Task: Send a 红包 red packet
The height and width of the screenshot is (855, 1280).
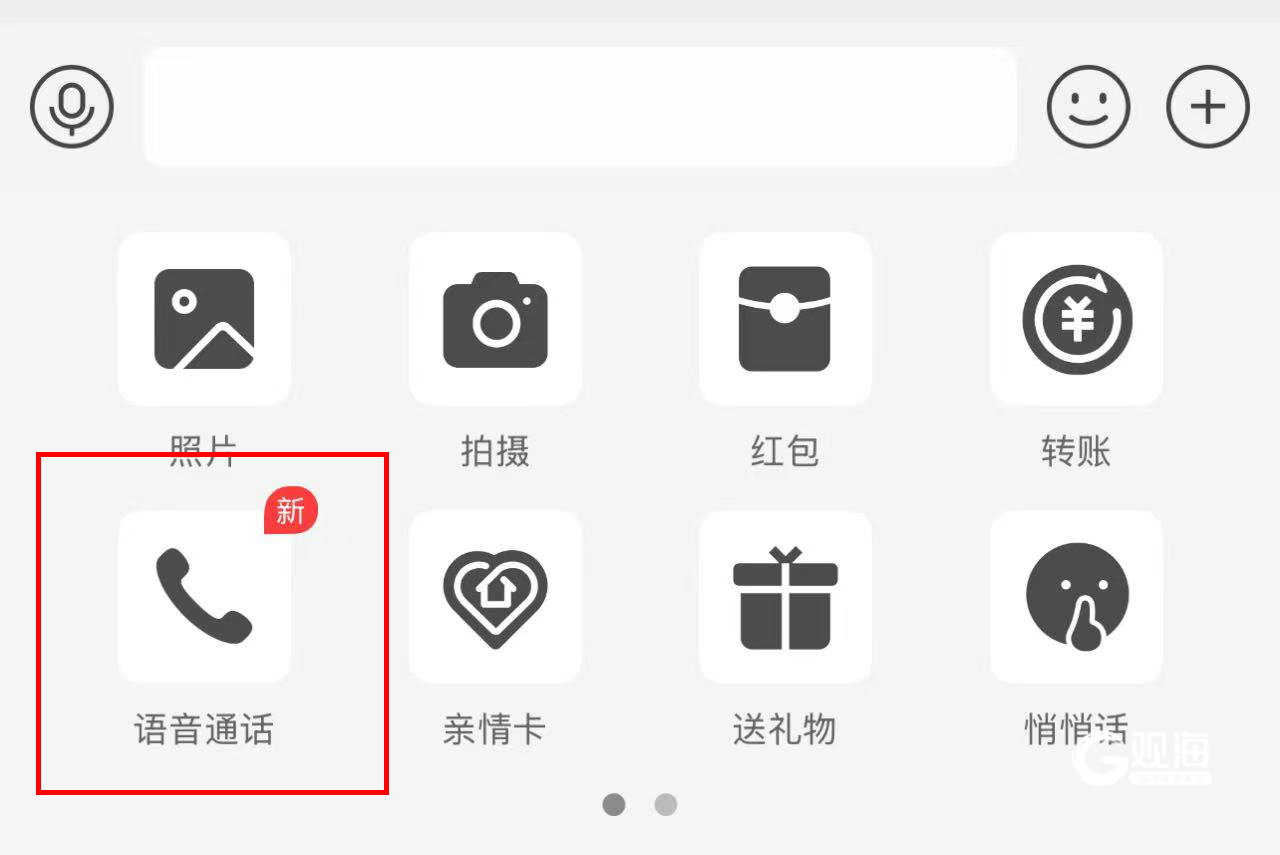Action: (x=785, y=319)
